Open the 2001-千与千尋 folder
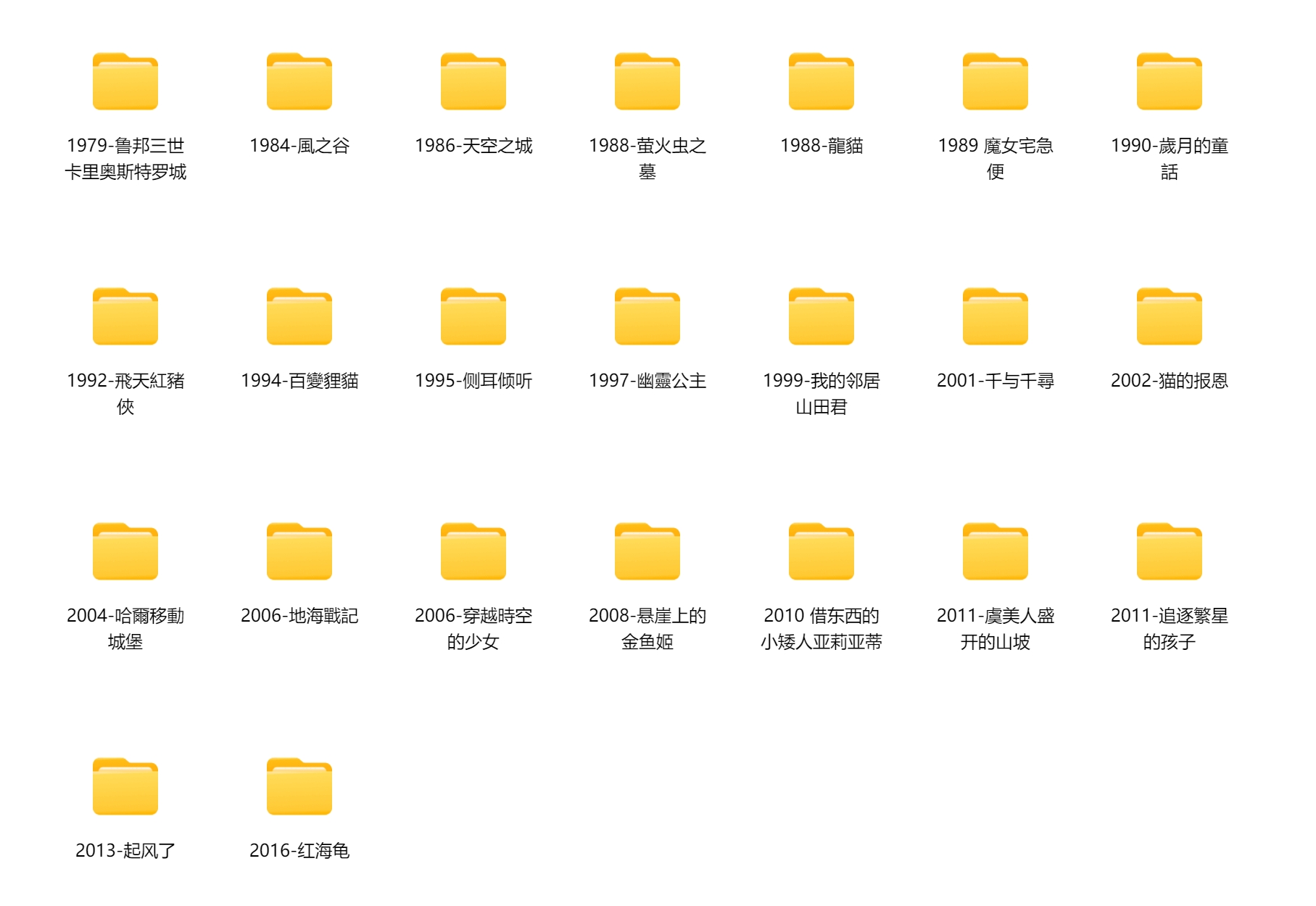 click(x=995, y=317)
